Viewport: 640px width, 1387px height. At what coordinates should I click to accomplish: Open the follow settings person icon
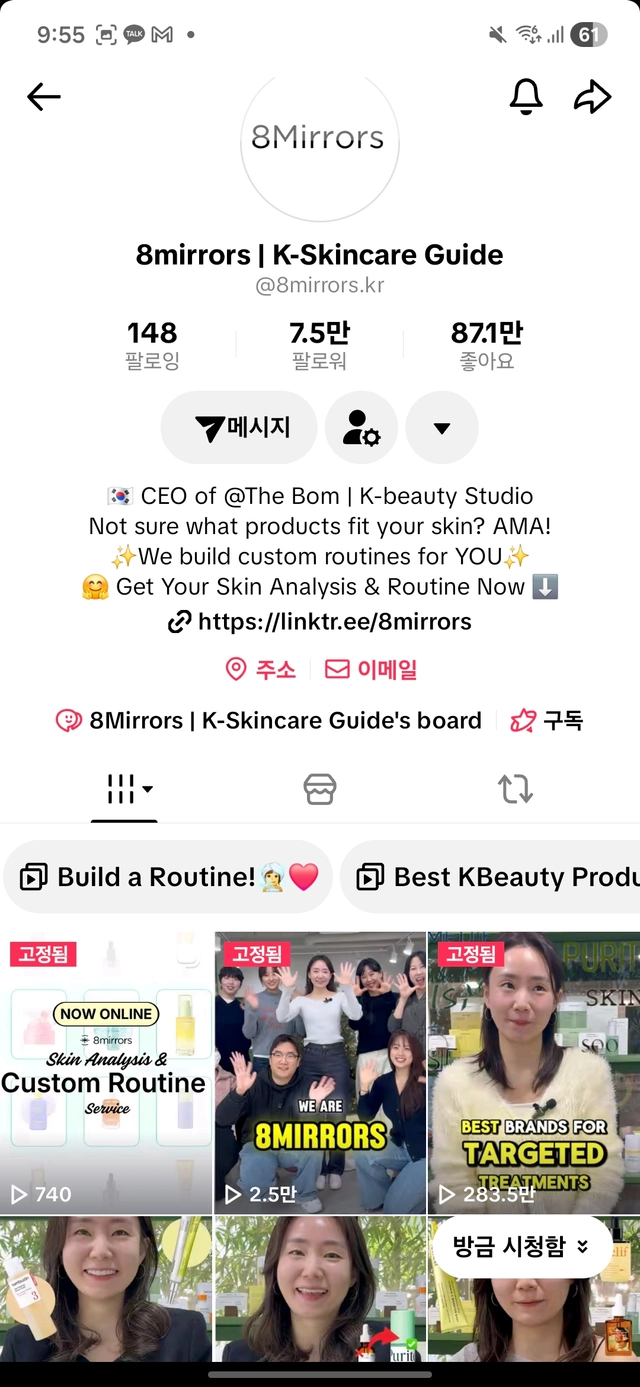(x=361, y=428)
